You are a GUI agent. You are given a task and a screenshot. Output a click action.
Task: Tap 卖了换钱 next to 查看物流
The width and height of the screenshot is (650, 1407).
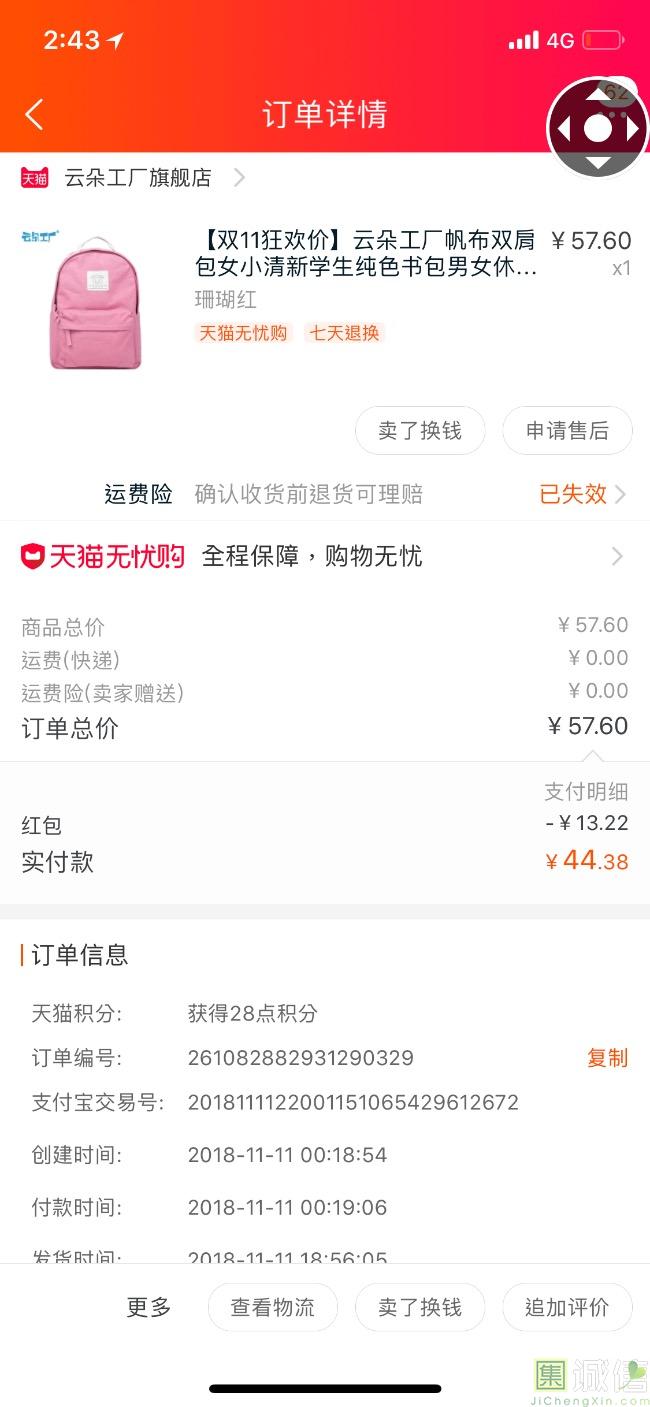click(420, 1307)
